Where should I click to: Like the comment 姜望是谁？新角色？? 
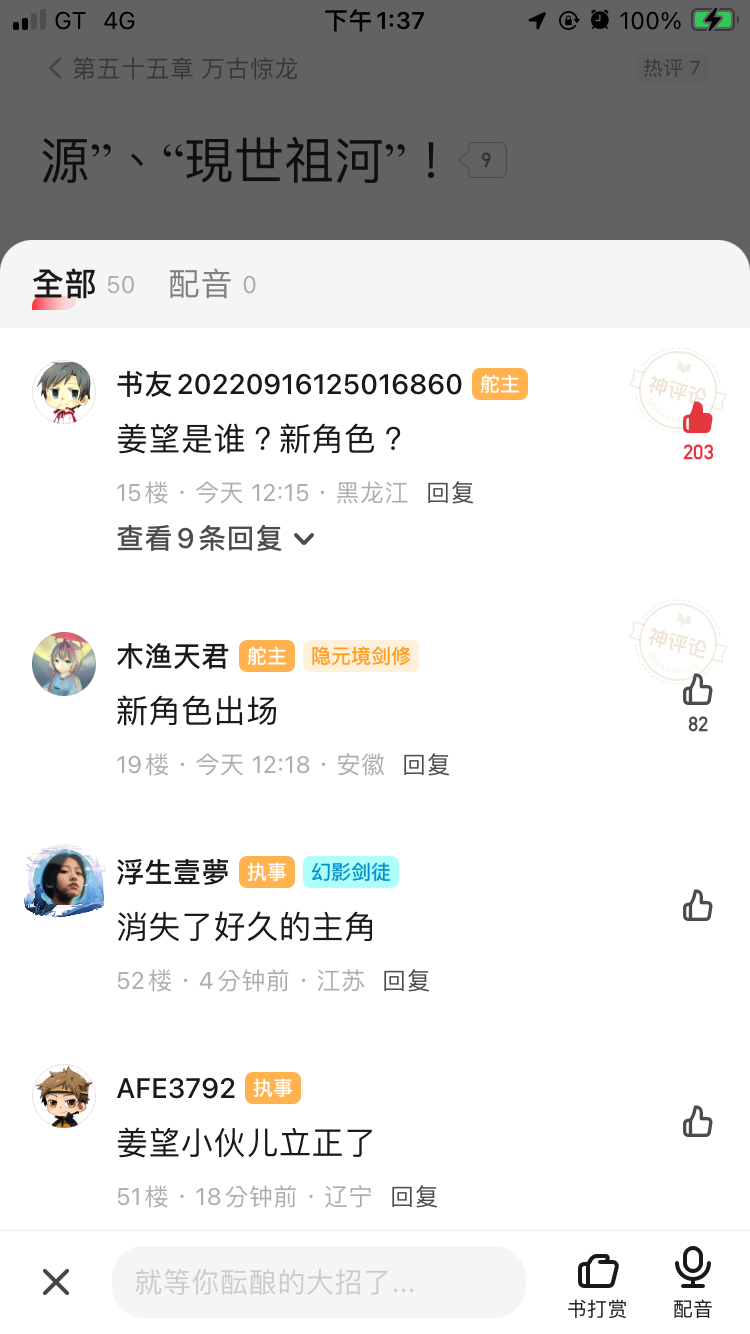(698, 419)
